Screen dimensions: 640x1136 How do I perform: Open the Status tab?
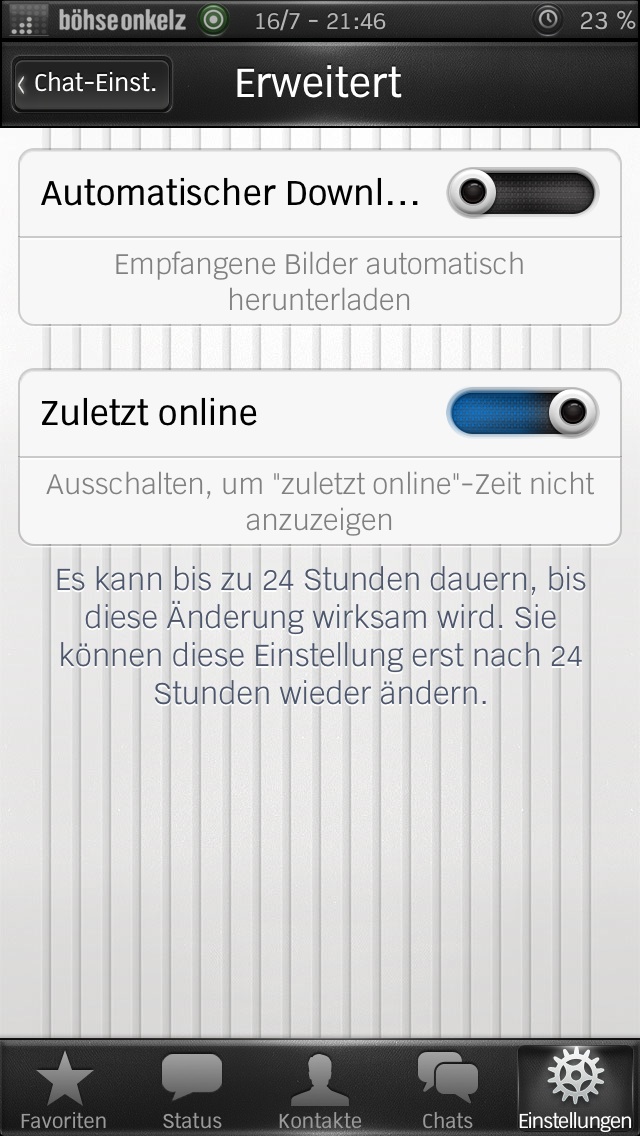click(191, 1089)
